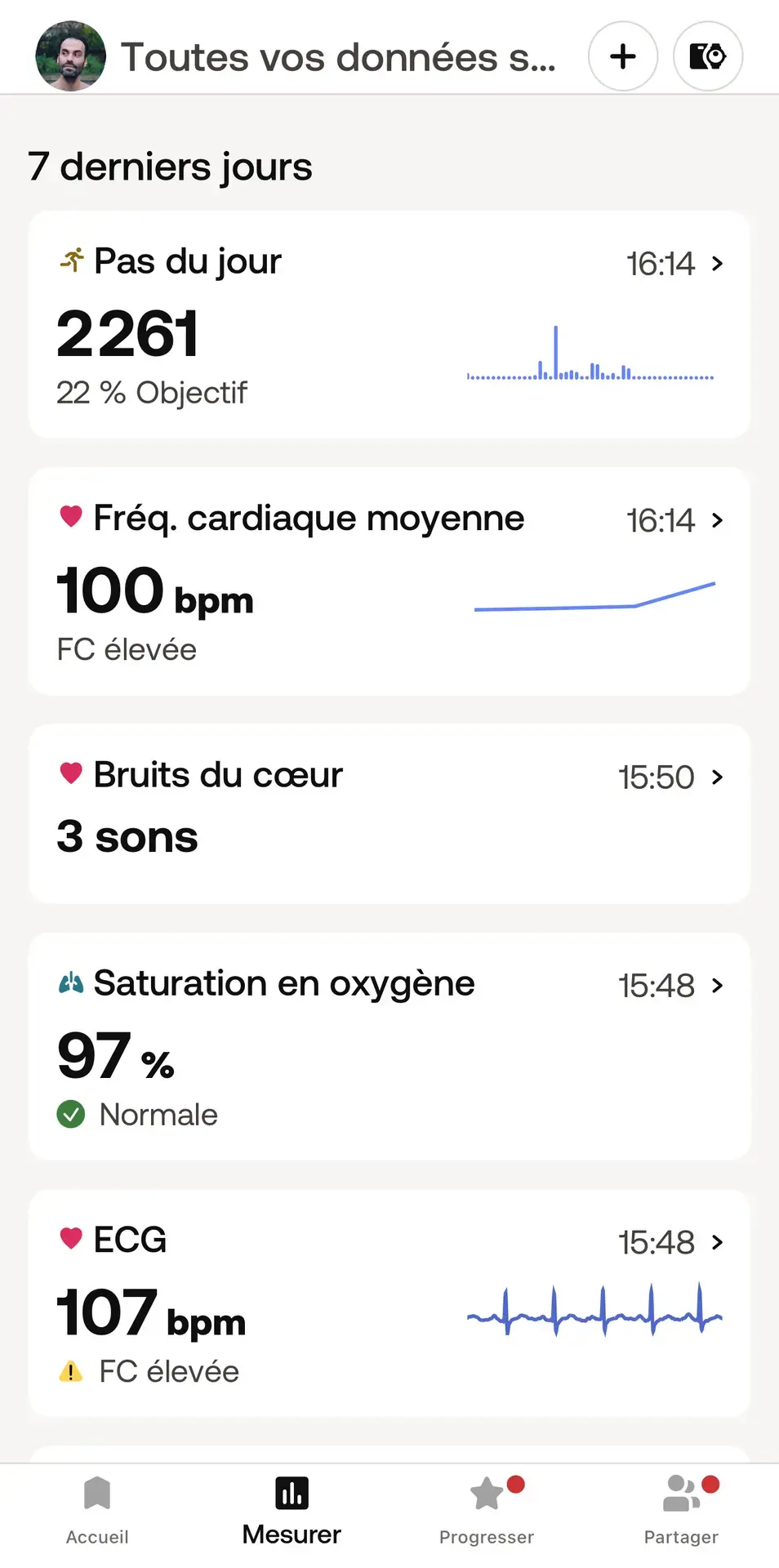Open the connected watch device icon
The height and width of the screenshot is (1568, 779).
tap(707, 56)
